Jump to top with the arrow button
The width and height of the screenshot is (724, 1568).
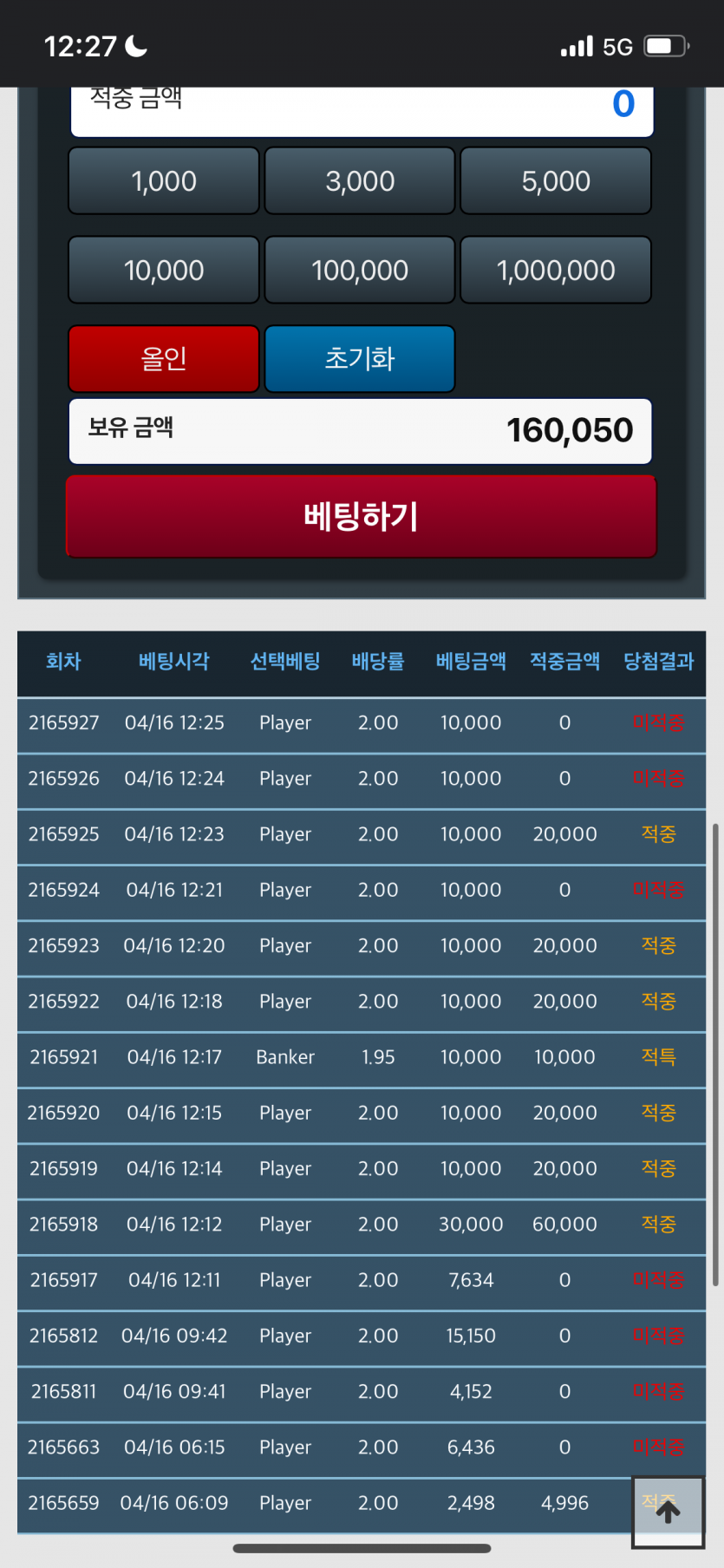click(668, 1512)
